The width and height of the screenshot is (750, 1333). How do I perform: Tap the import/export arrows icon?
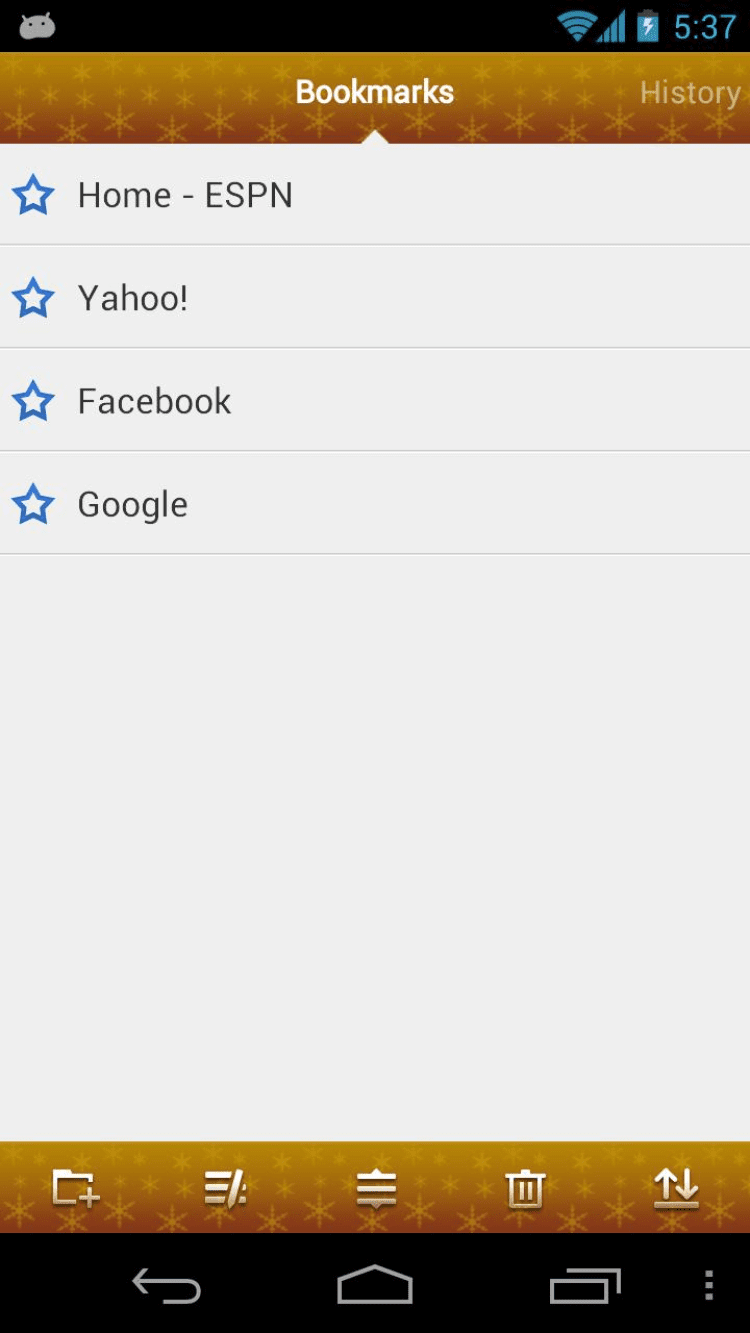pos(676,1188)
